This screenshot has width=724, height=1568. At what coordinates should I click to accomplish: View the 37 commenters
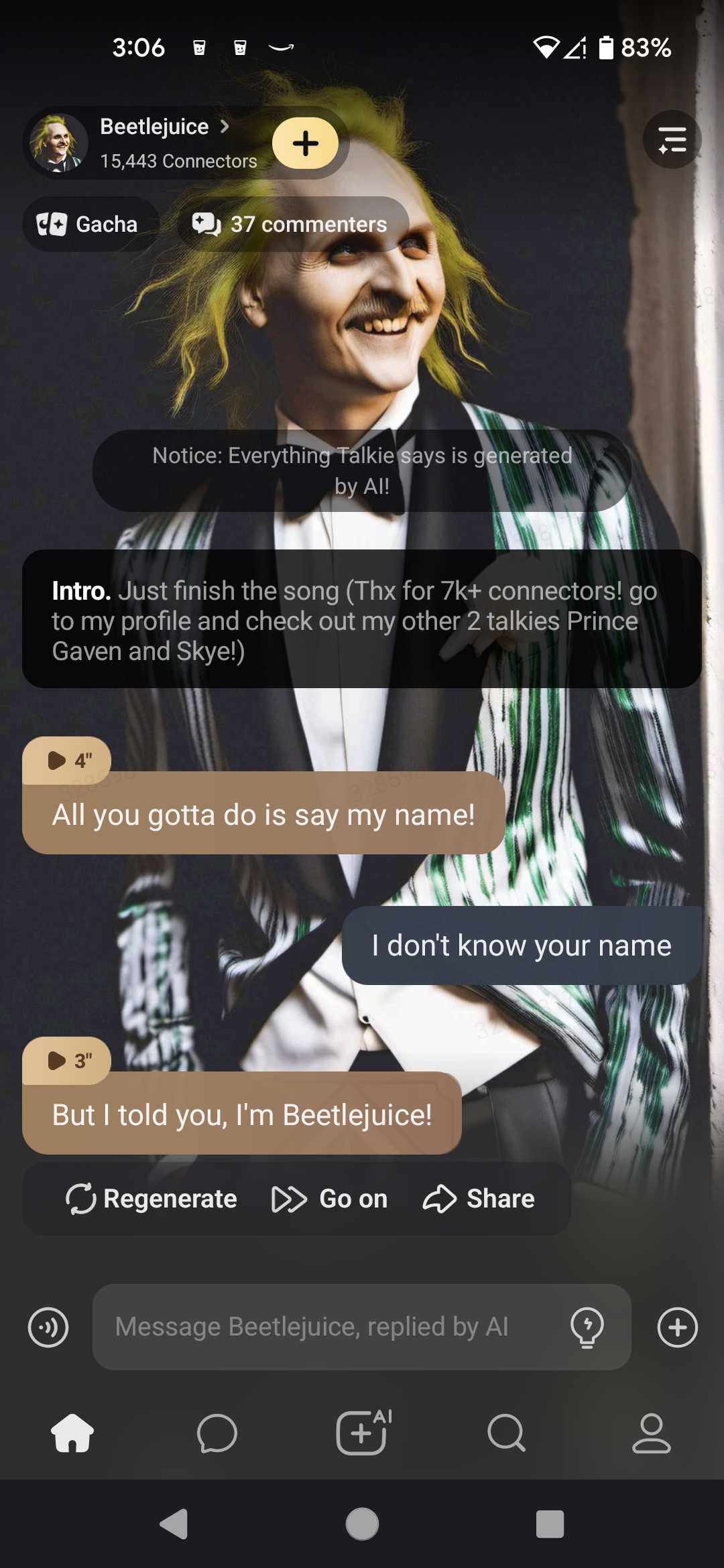tap(292, 224)
